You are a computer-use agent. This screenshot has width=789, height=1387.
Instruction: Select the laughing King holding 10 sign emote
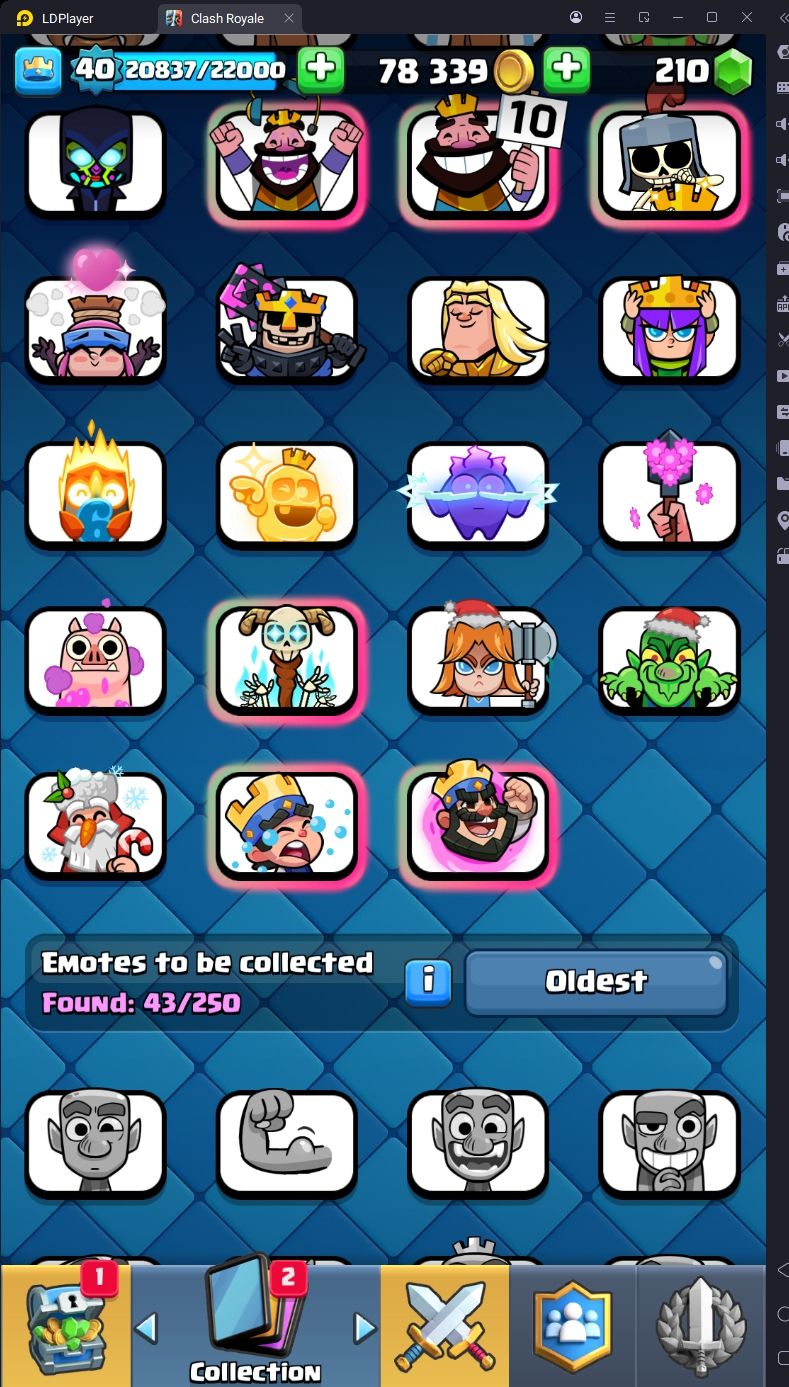pos(479,163)
